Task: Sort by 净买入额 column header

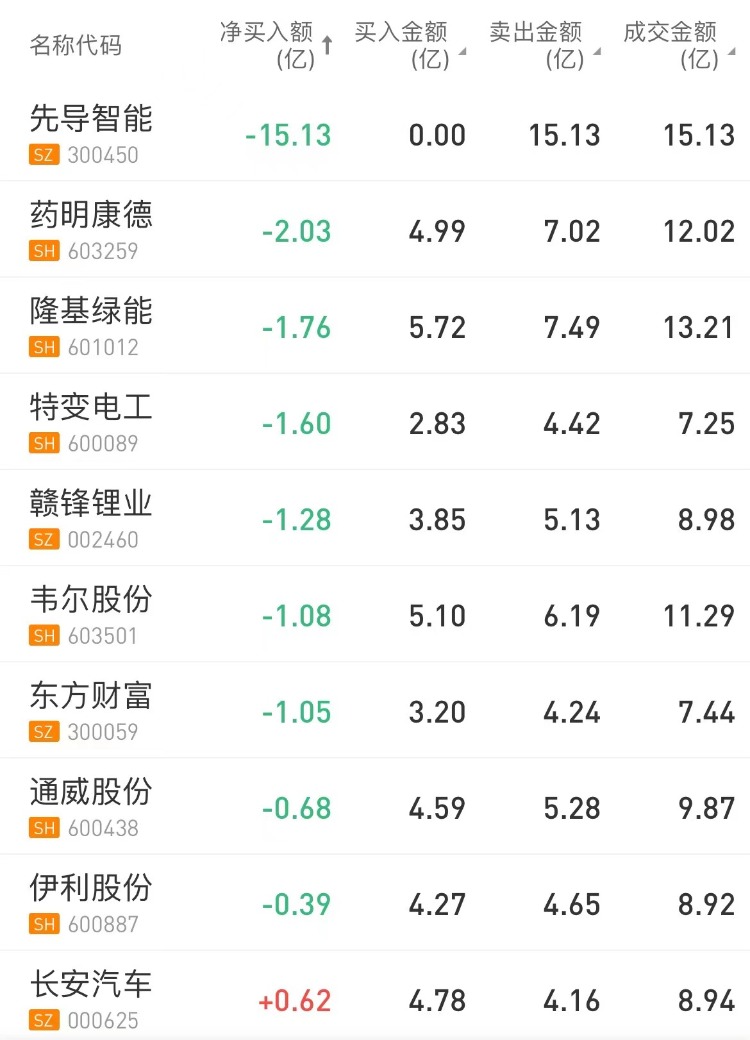Action: click(276, 45)
